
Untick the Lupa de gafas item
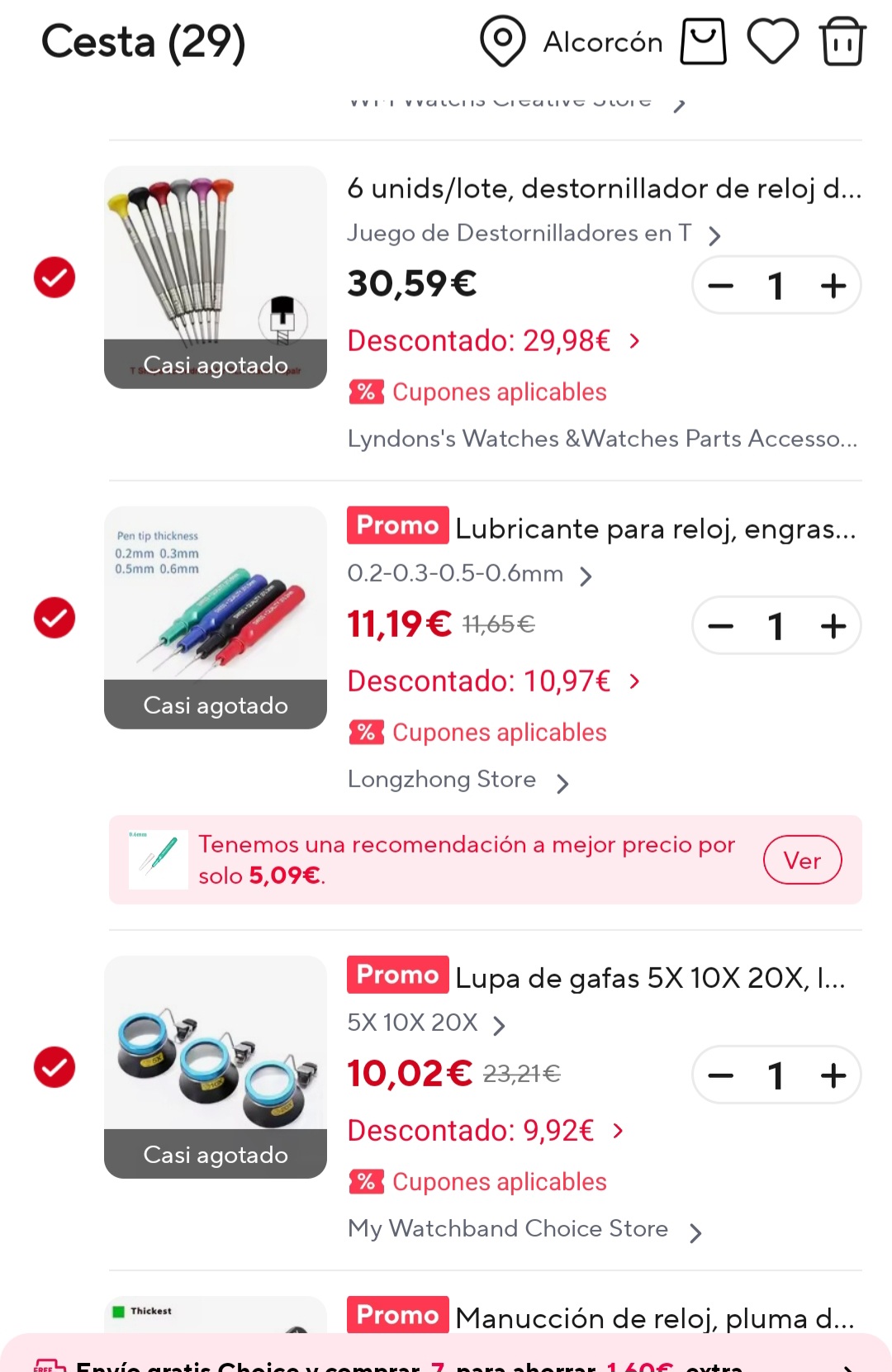point(55,1067)
